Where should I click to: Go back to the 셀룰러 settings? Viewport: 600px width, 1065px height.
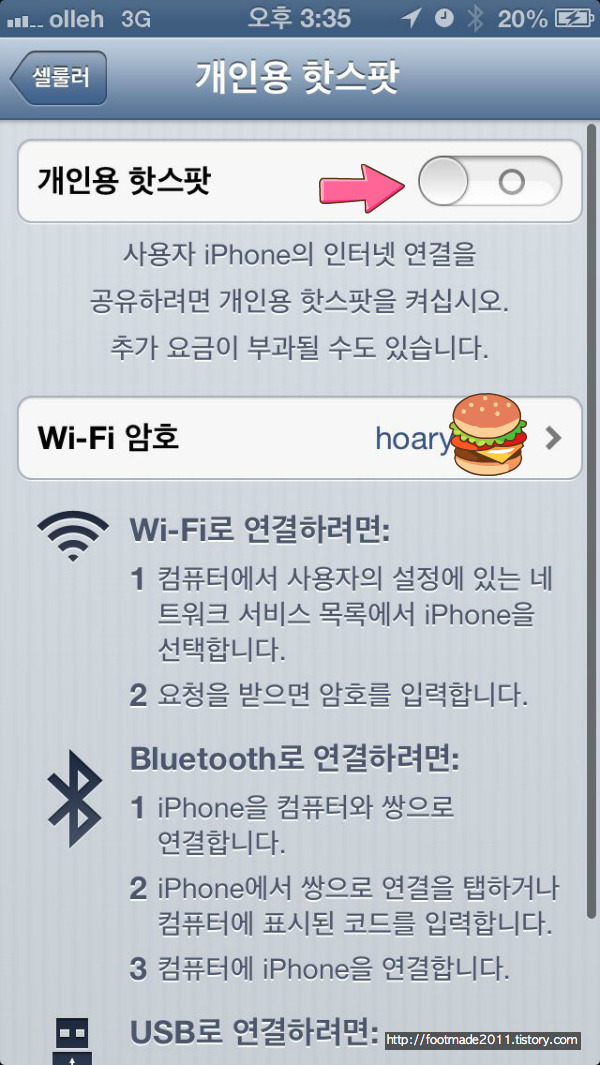click(x=58, y=77)
